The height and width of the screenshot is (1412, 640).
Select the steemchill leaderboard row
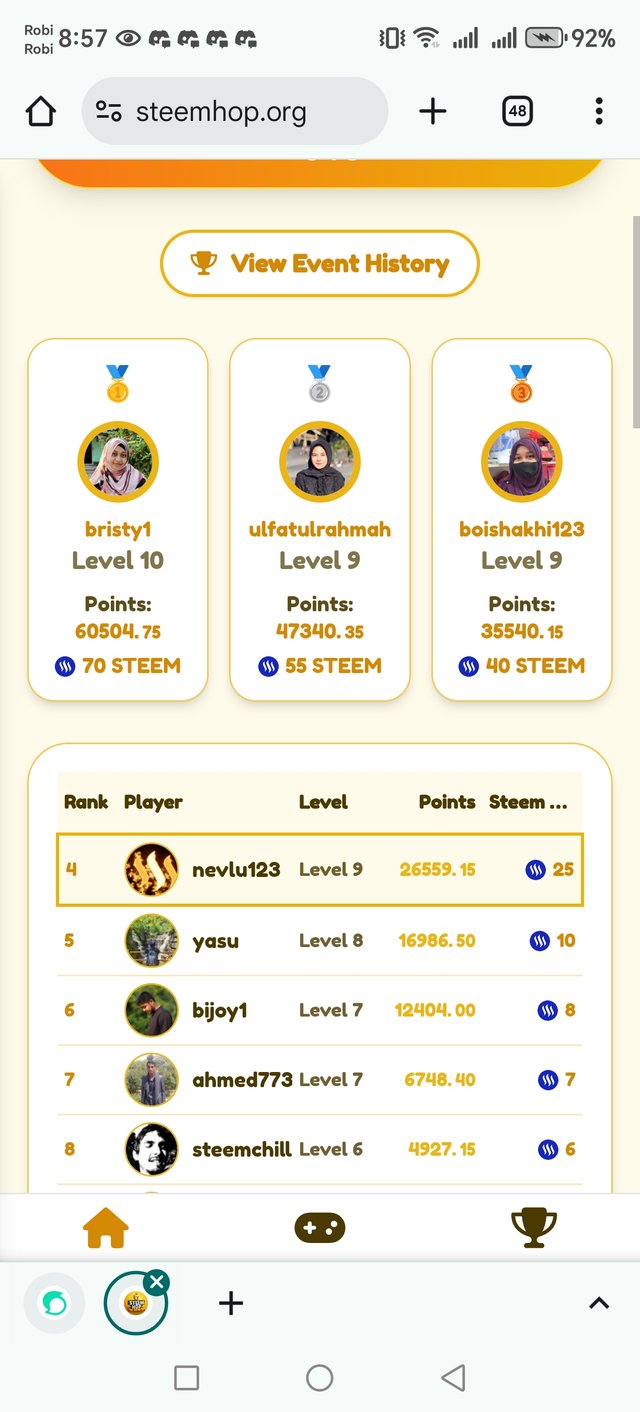320,1150
